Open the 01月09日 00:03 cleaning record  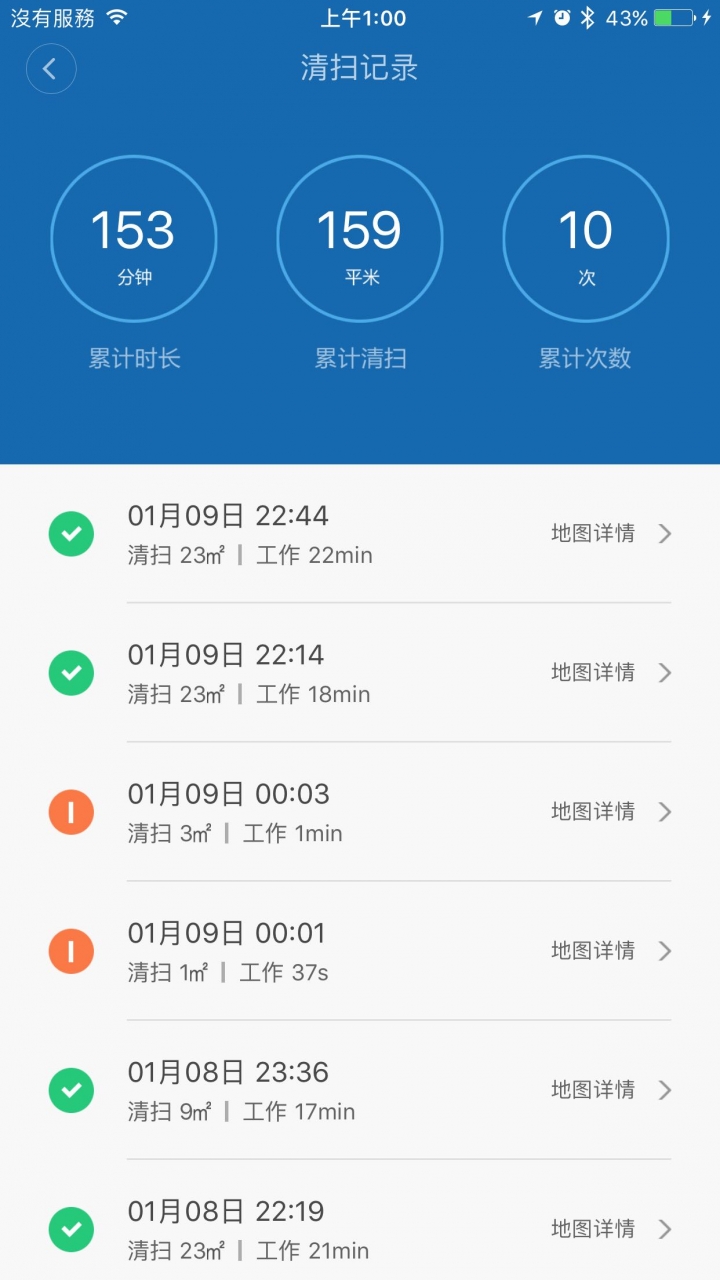(x=360, y=812)
